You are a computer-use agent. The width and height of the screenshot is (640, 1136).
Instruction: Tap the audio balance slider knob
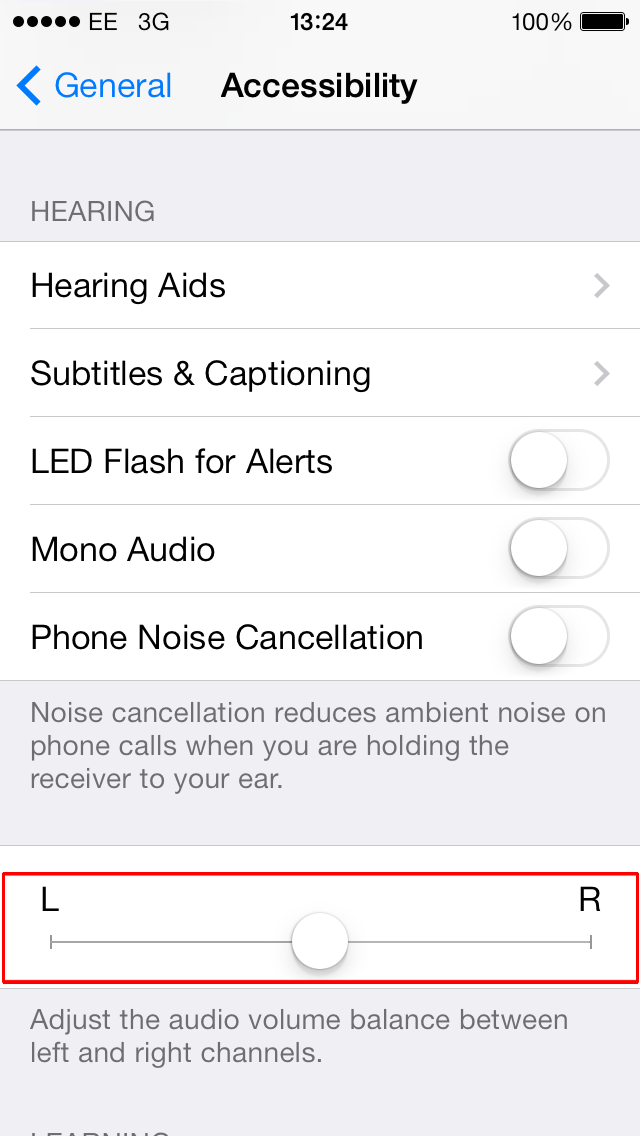coord(320,941)
